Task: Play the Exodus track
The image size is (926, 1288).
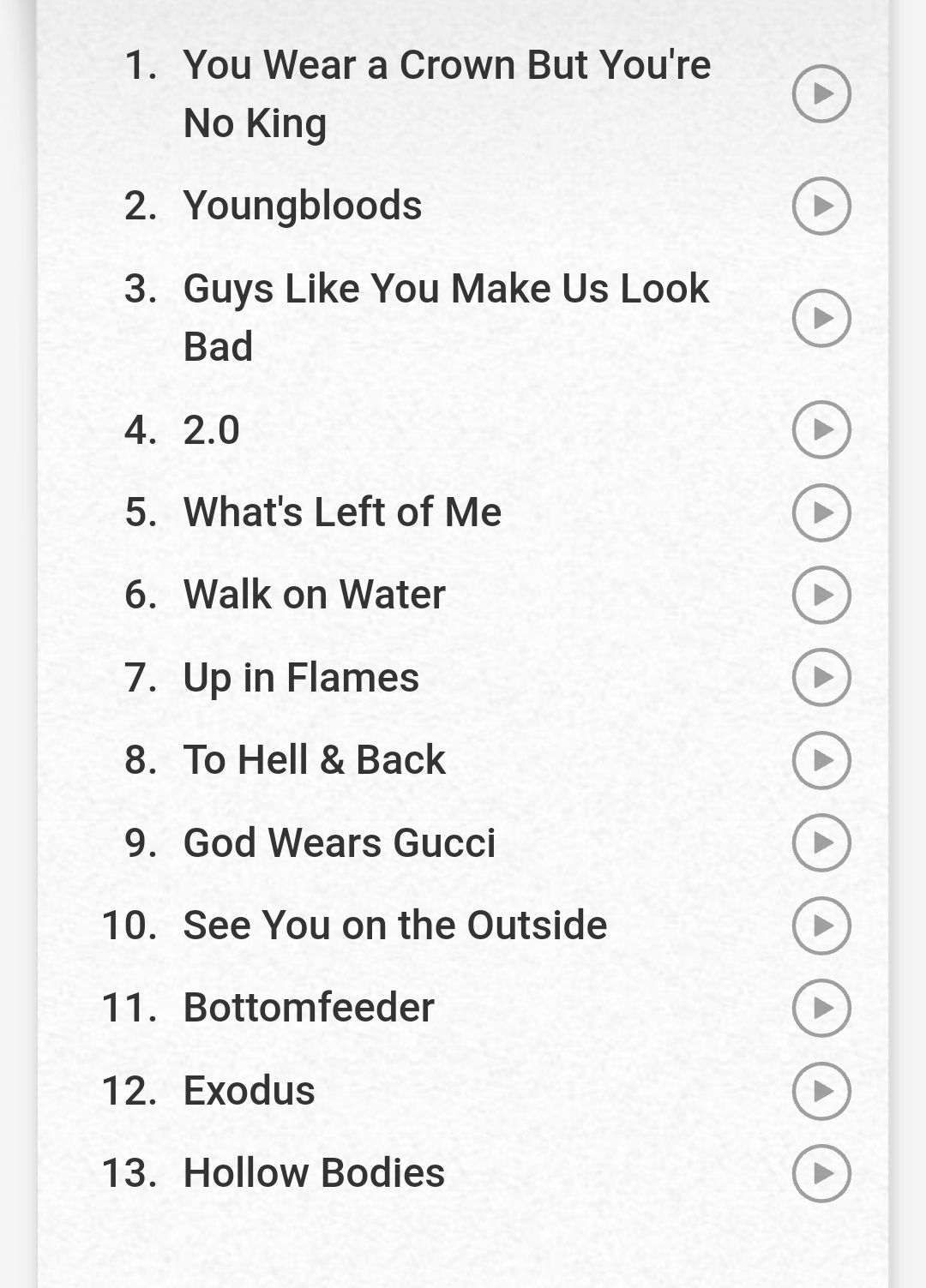Action: (821, 1091)
